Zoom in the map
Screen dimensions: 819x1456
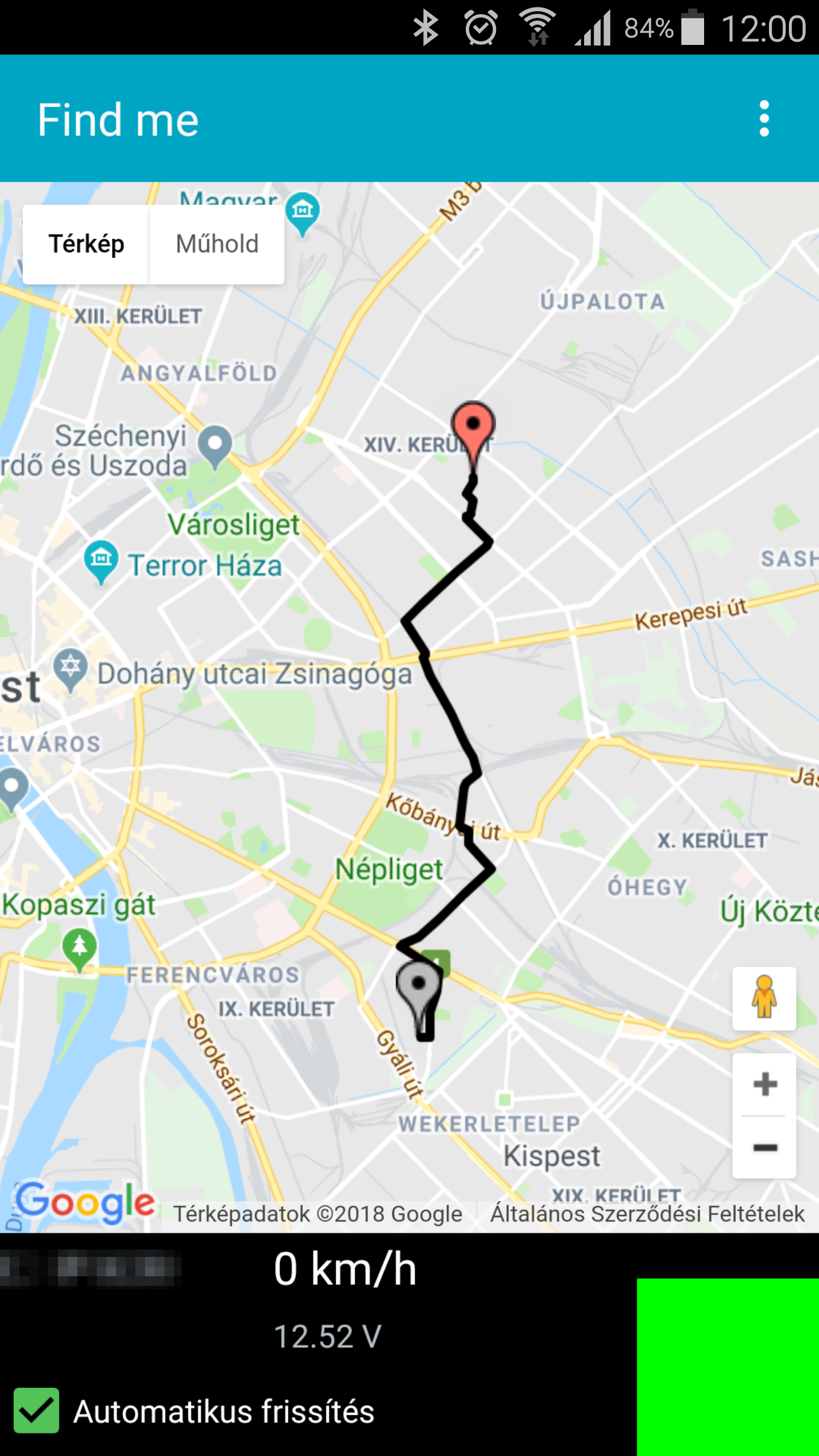coord(764,1084)
